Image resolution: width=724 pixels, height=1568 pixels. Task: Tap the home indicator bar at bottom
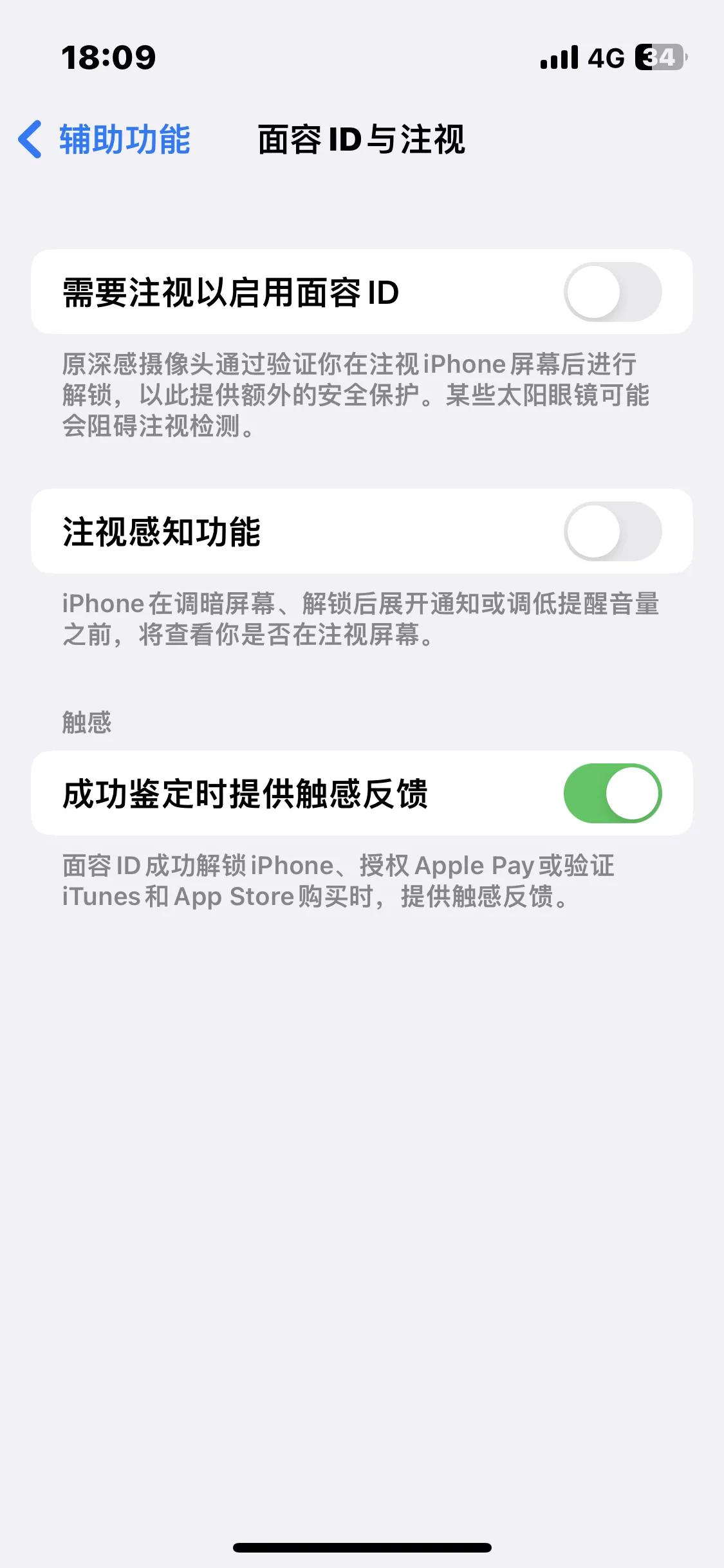click(362, 1547)
